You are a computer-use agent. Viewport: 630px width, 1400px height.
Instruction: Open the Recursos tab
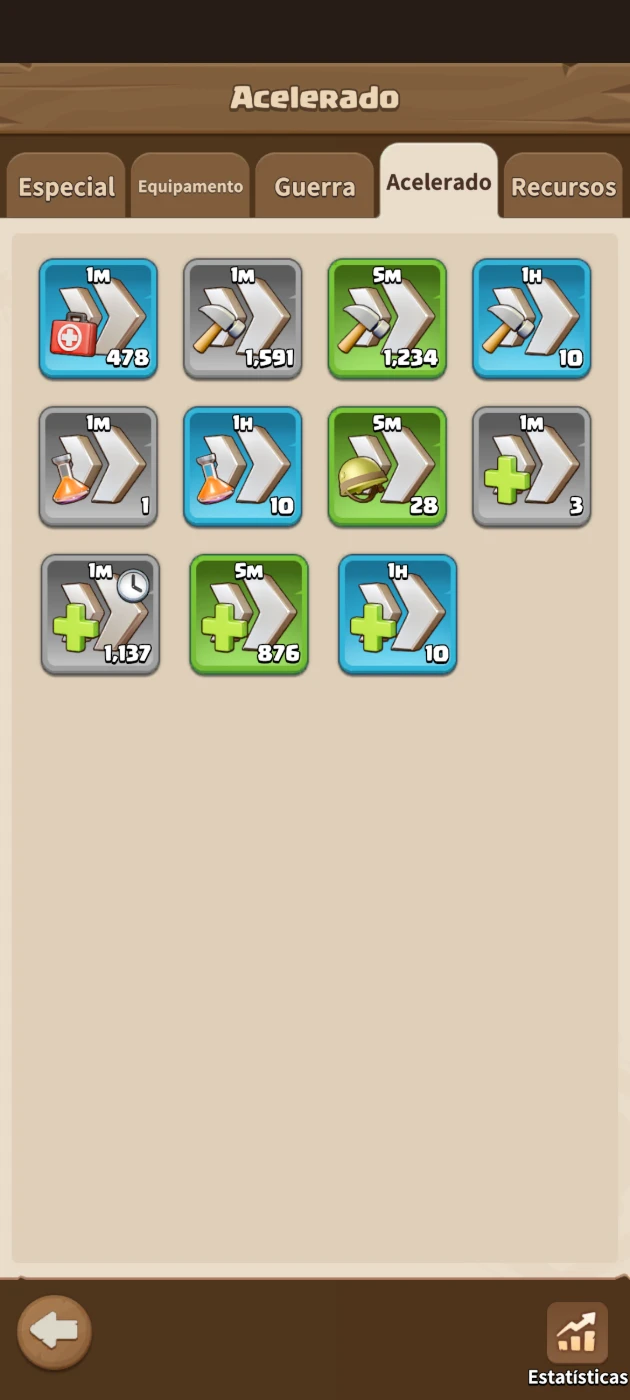click(x=563, y=187)
